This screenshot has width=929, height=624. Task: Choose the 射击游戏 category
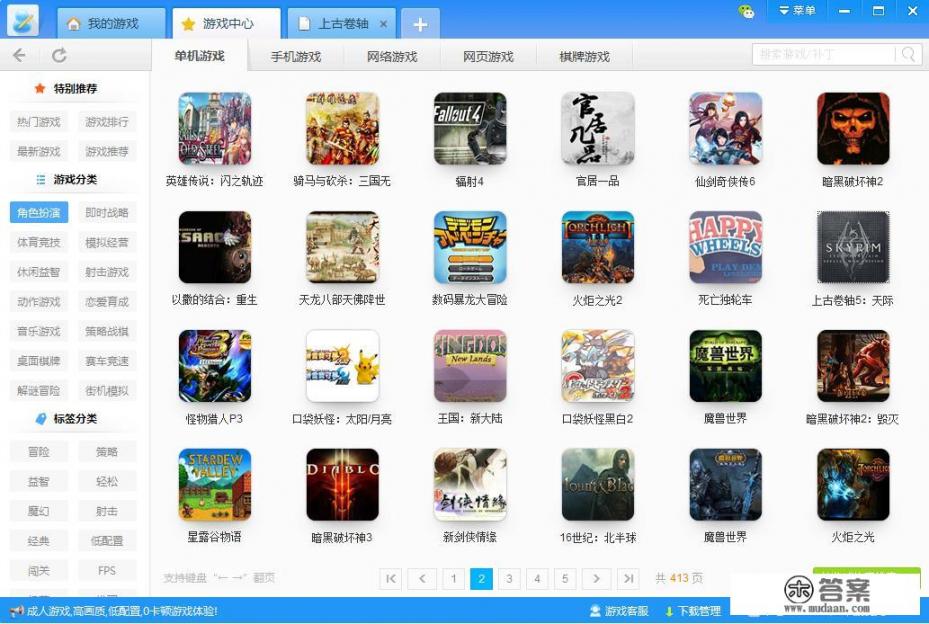coord(107,272)
